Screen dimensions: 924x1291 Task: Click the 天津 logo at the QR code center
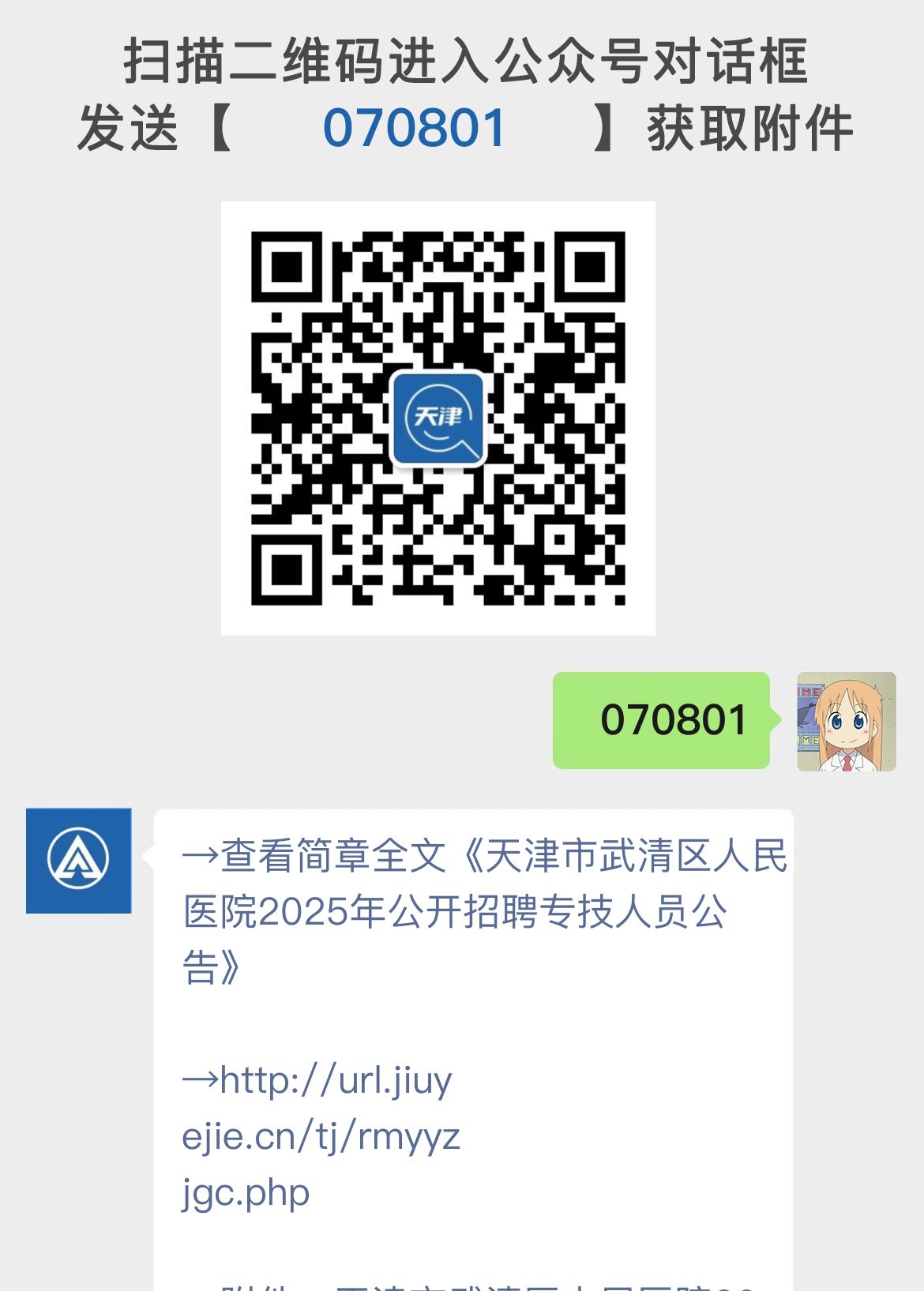(x=440, y=418)
